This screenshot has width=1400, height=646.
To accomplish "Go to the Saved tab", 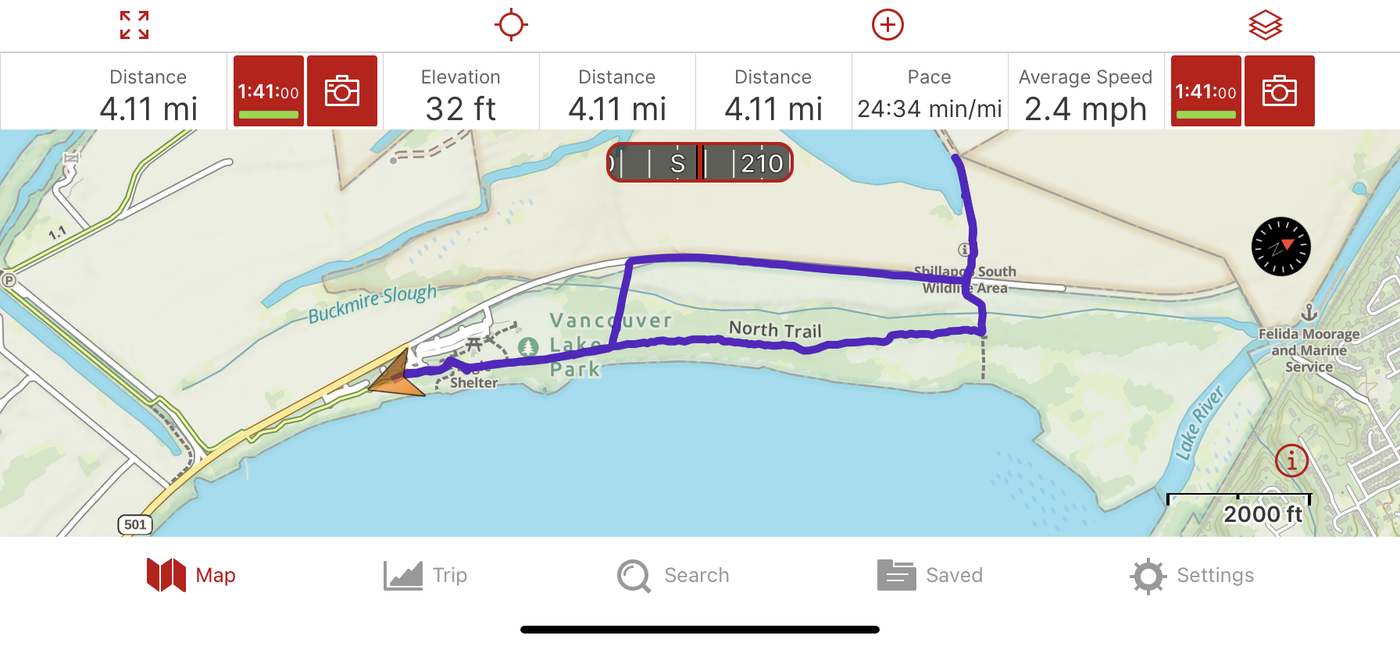I will click(930, 575).
